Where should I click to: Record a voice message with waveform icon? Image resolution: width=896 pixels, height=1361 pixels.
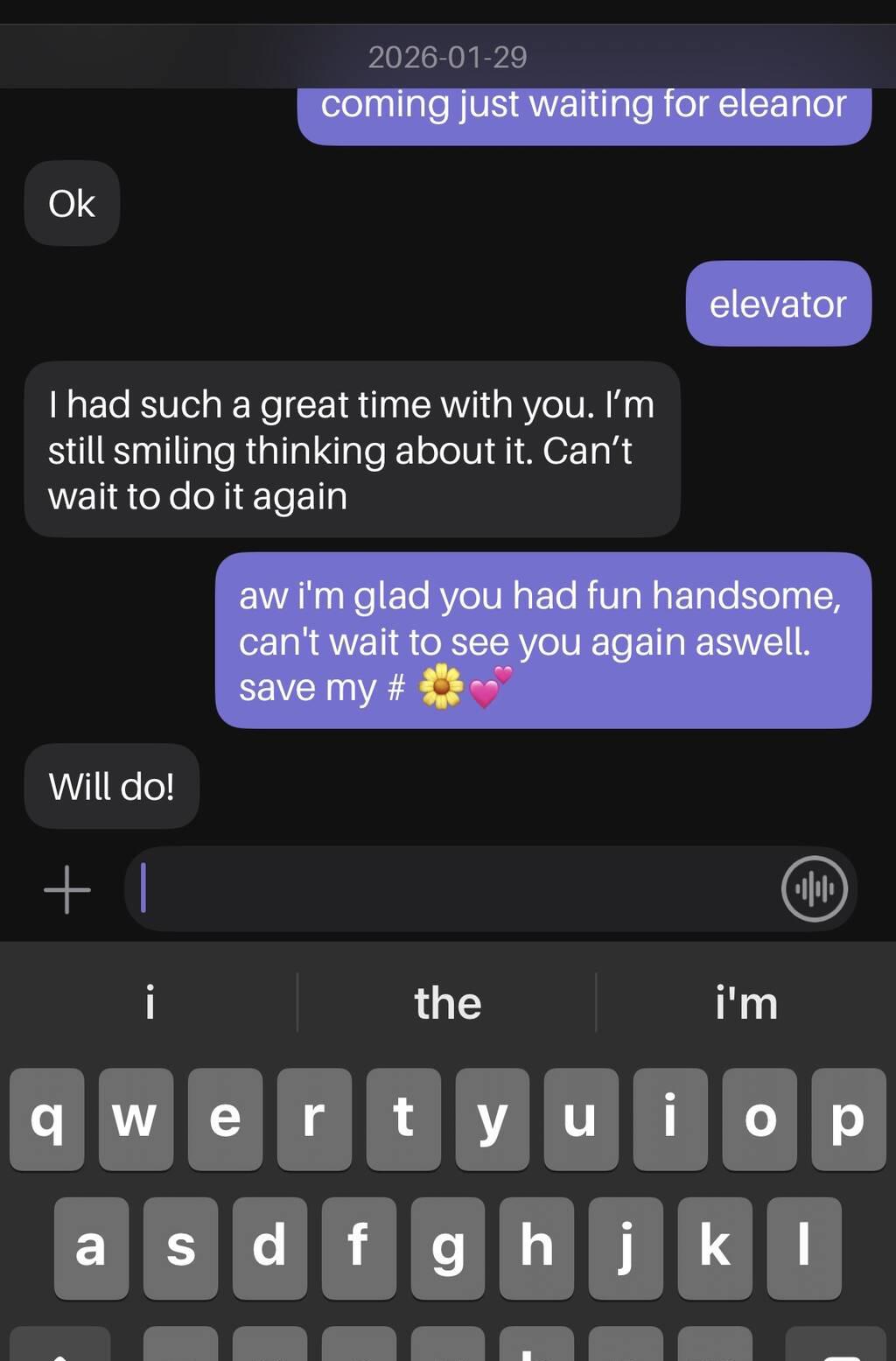coord(814,889)
